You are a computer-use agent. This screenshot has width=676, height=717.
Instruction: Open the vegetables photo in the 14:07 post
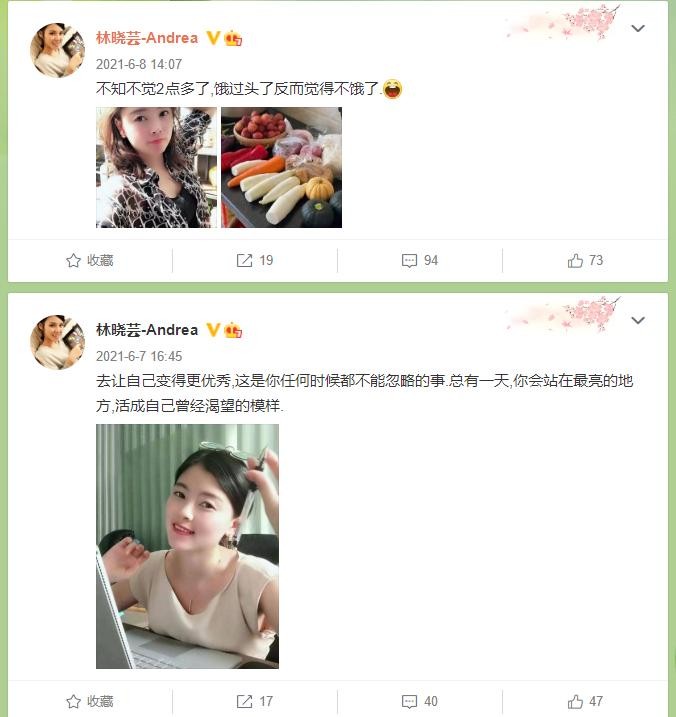click(281, 167)
